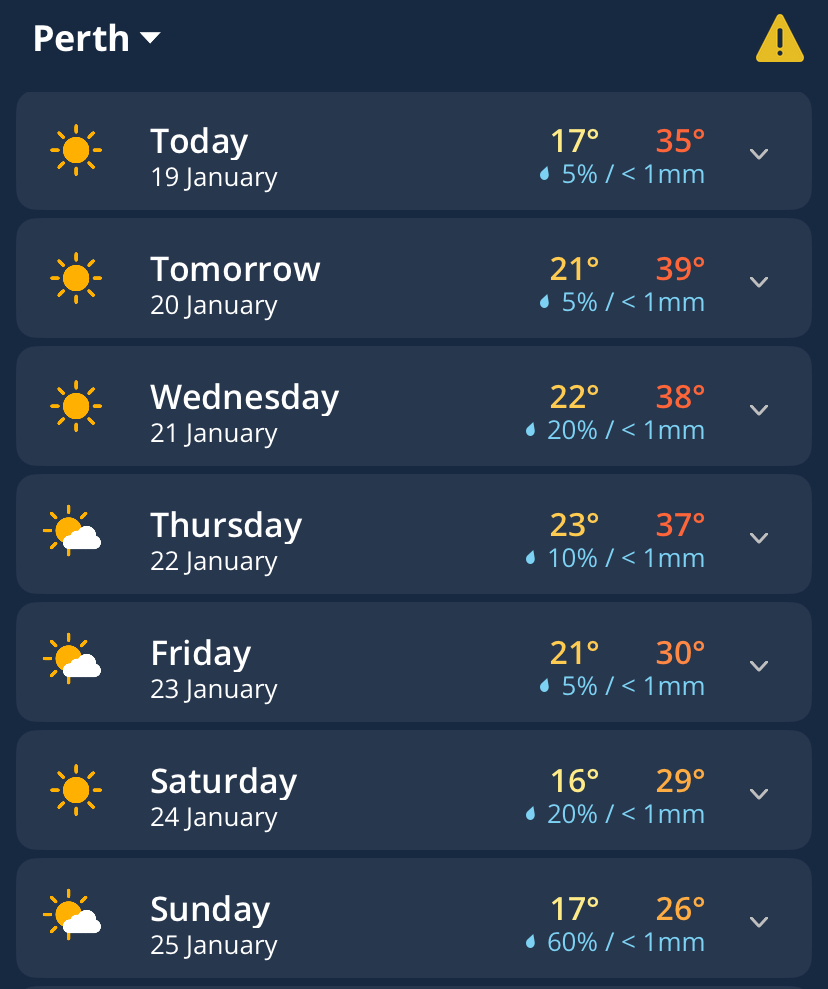Open the weather warning alert icon
This screenshot has height=989, width=828.
tap(779, 40)
